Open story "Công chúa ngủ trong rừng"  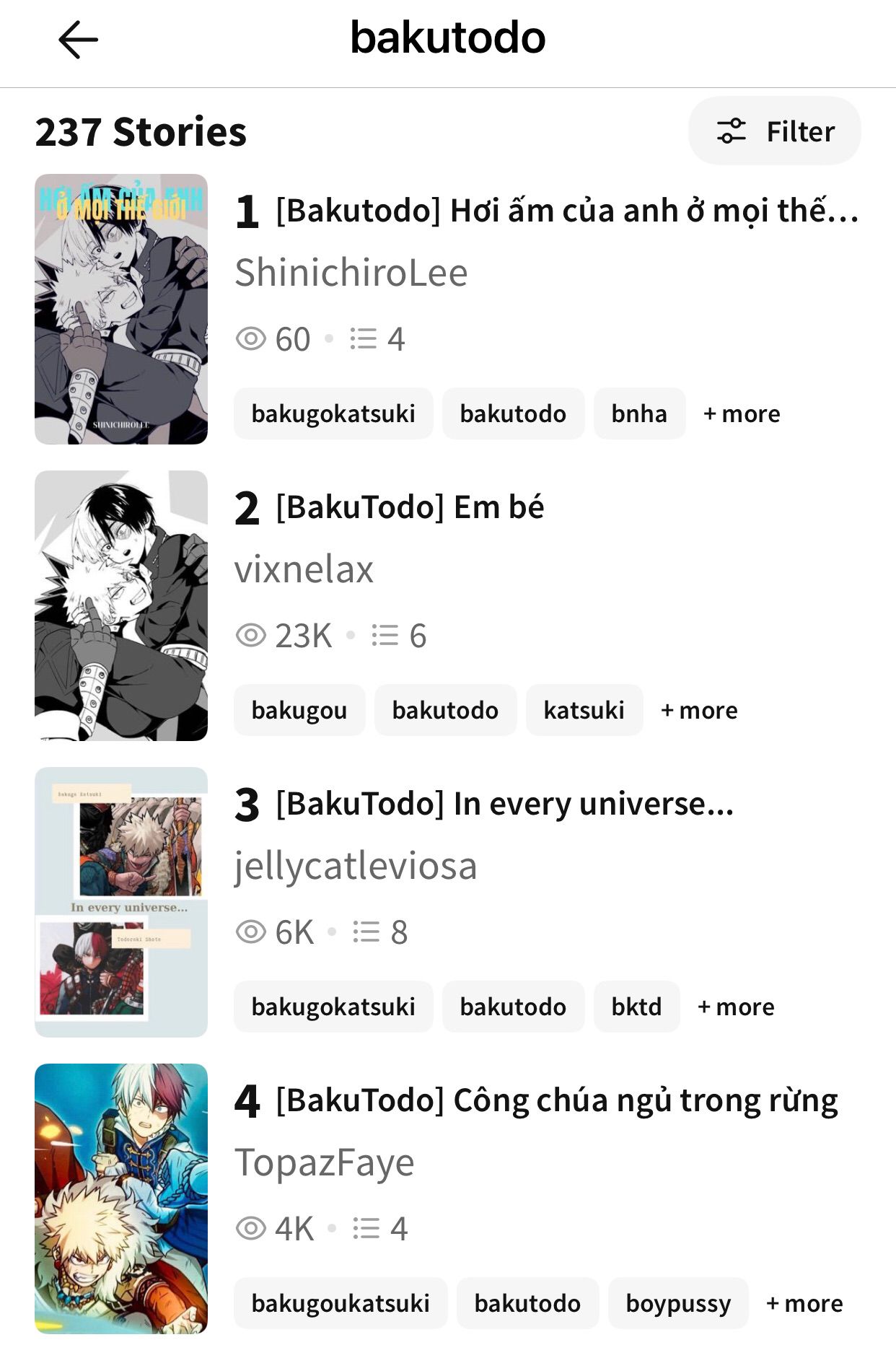(556, 1101)
